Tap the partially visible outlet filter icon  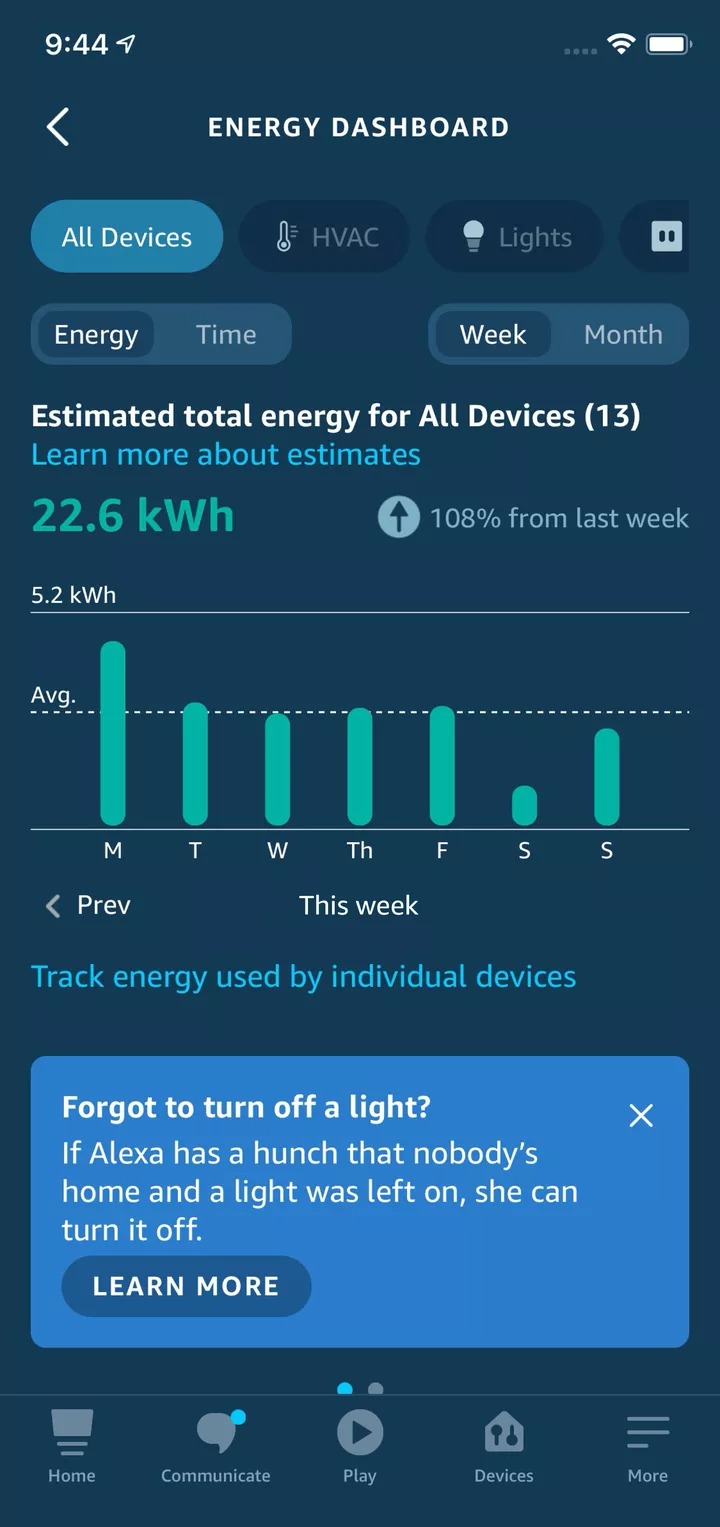click(665, 236)
